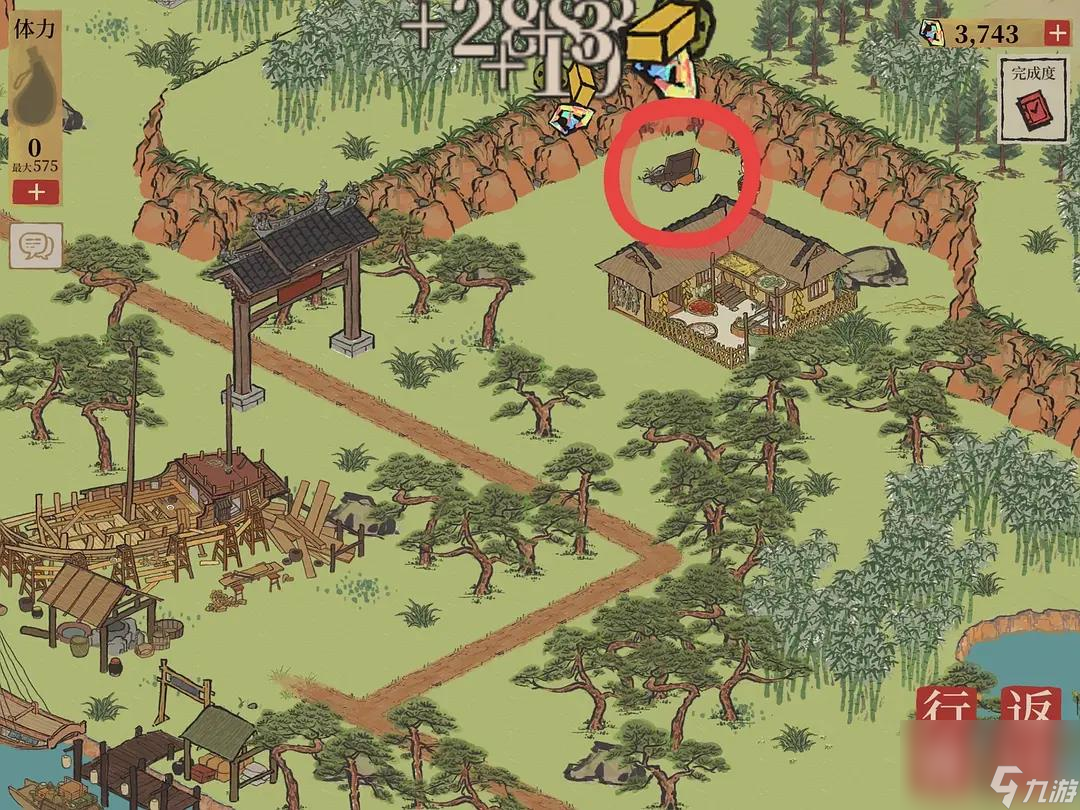Tap the tiled-roof archway gate

click(x=295, y=270)
